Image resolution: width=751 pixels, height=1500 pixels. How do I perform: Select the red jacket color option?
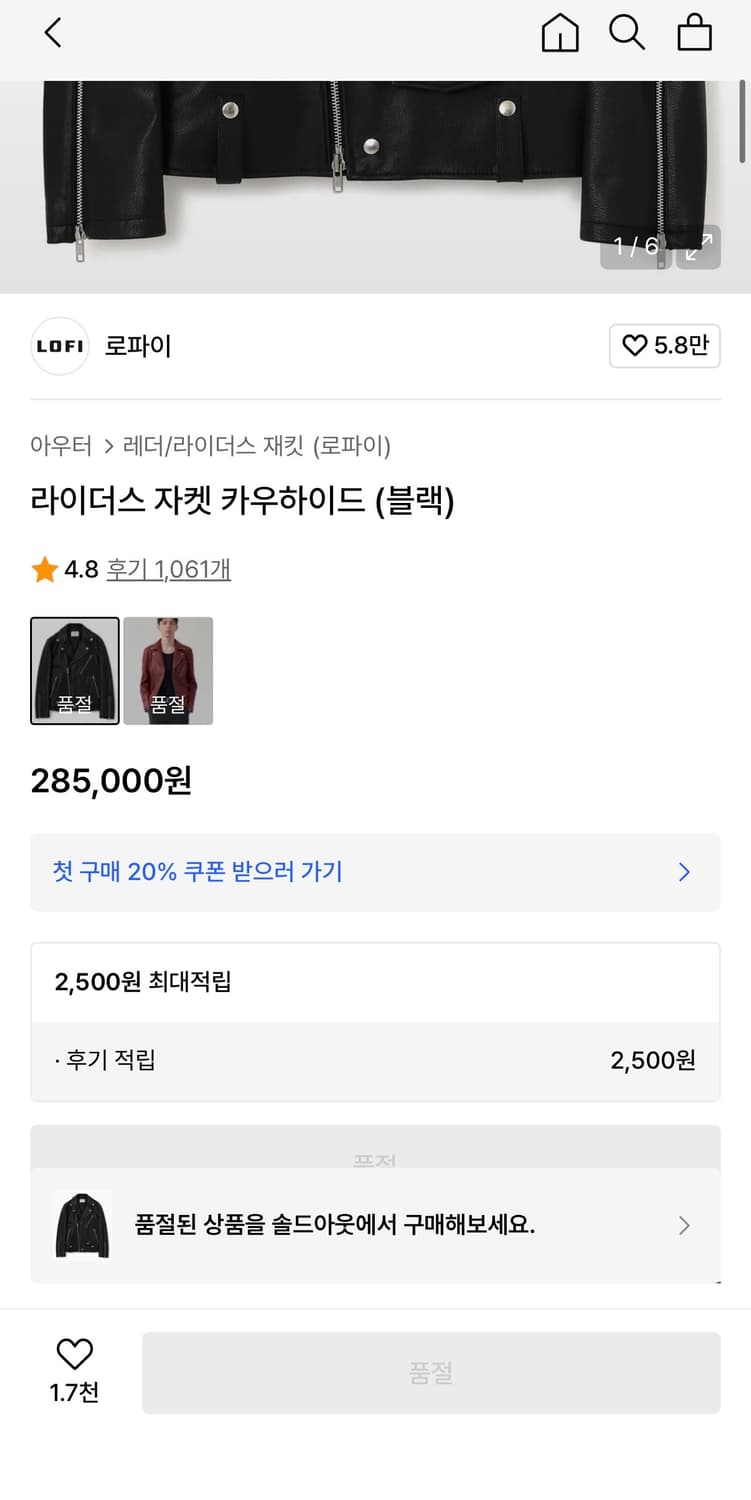(168, 670)
